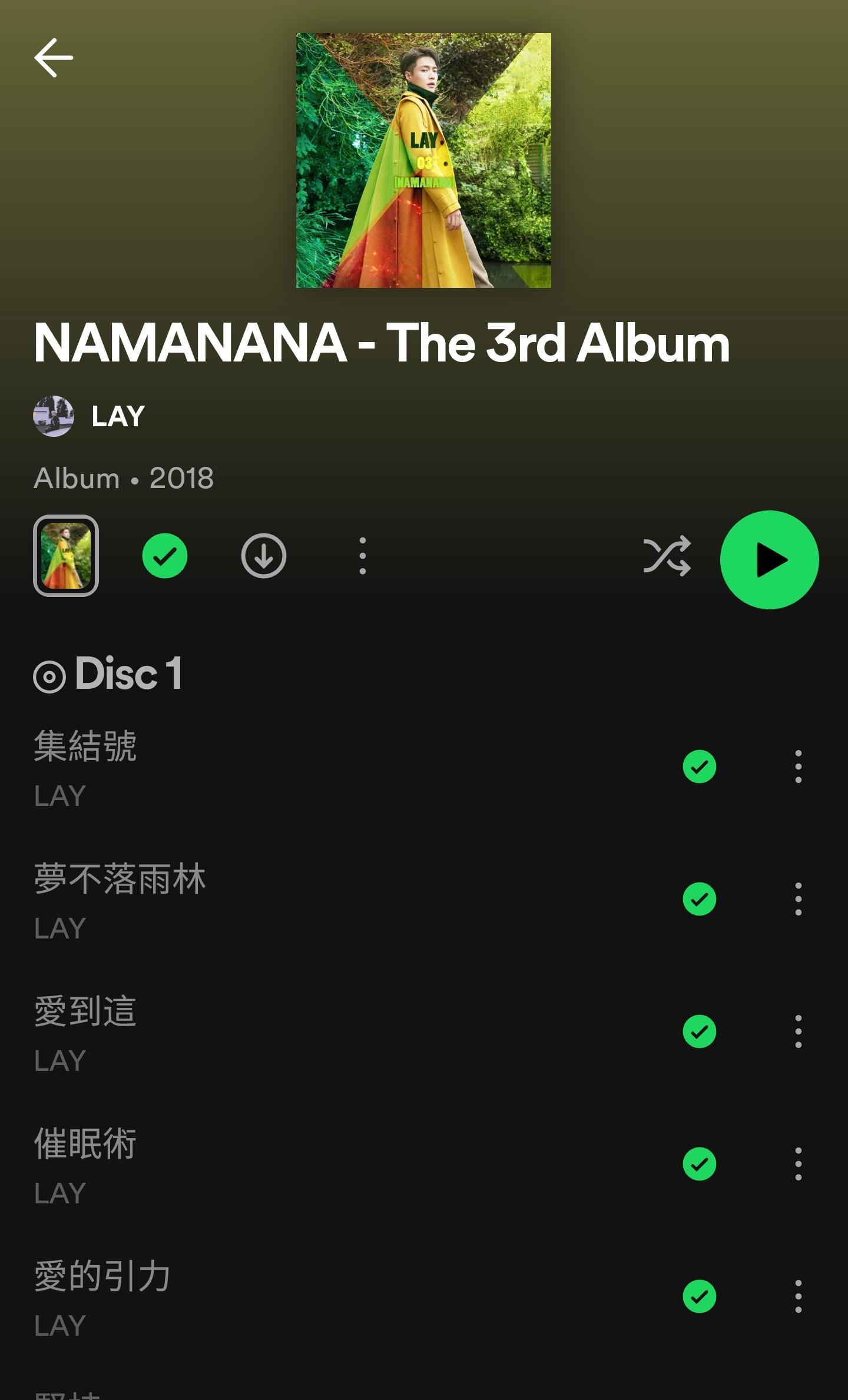Click the back arrow to leave the album
Image resolution: width=848 pixels, height=1400 pixels.
click(x=55, y=58)
